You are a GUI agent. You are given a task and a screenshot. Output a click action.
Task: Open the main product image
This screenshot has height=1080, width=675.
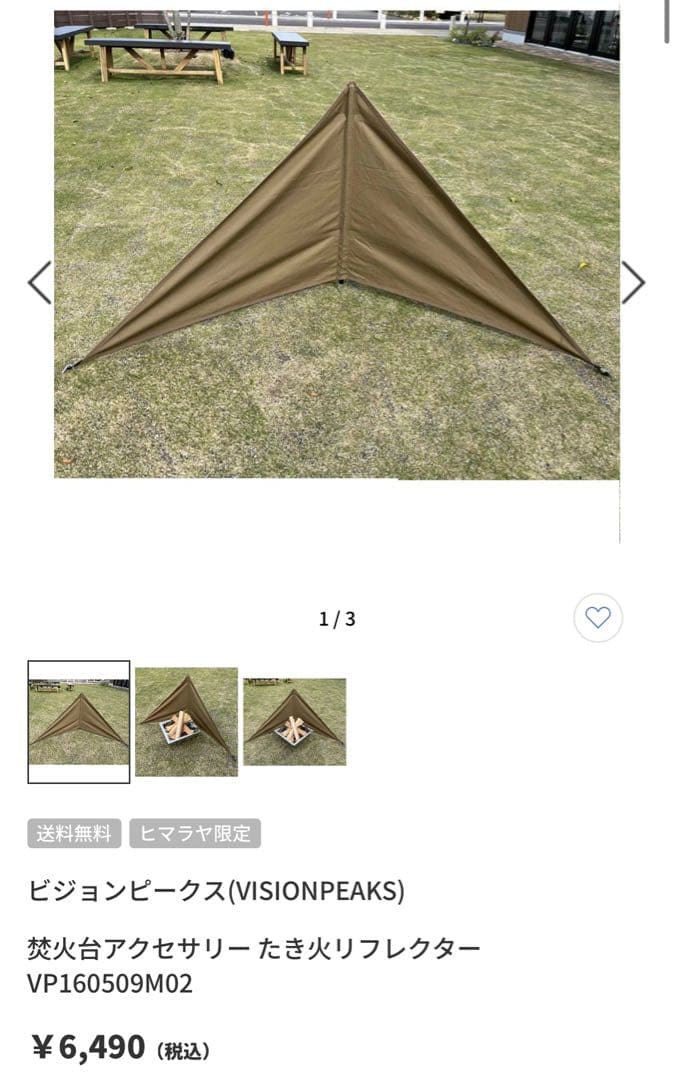[x=336, y=245]
